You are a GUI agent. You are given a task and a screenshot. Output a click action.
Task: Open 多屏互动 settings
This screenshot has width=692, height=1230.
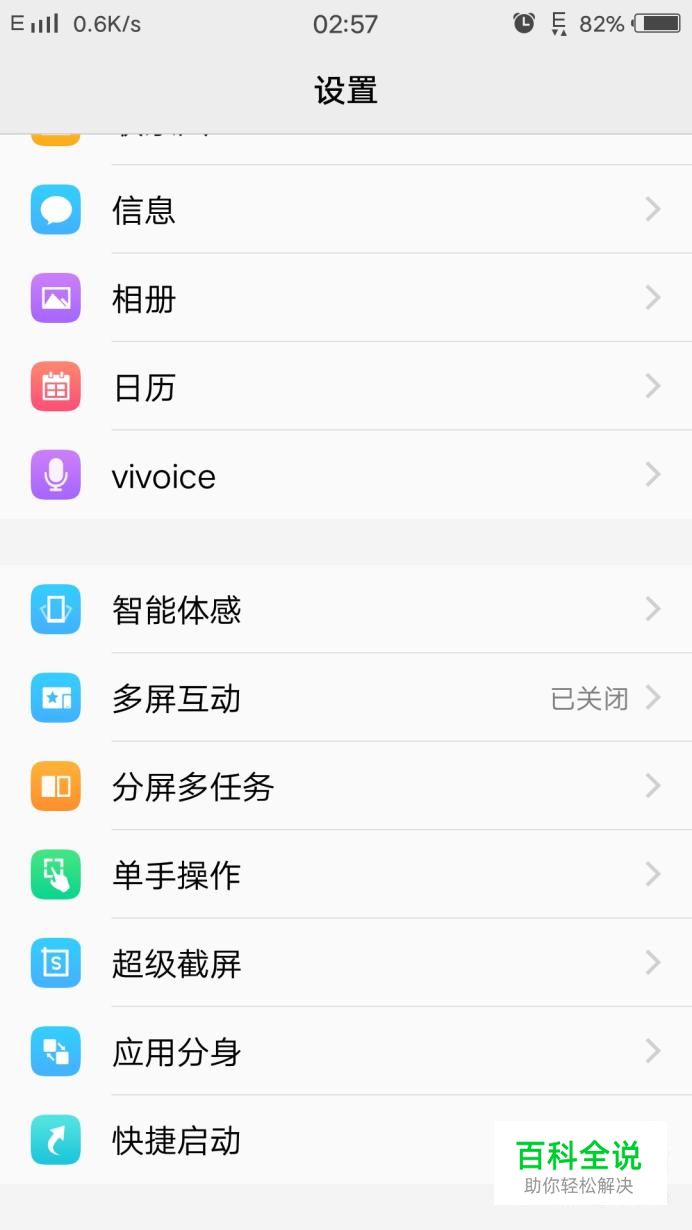pos(345,698)
